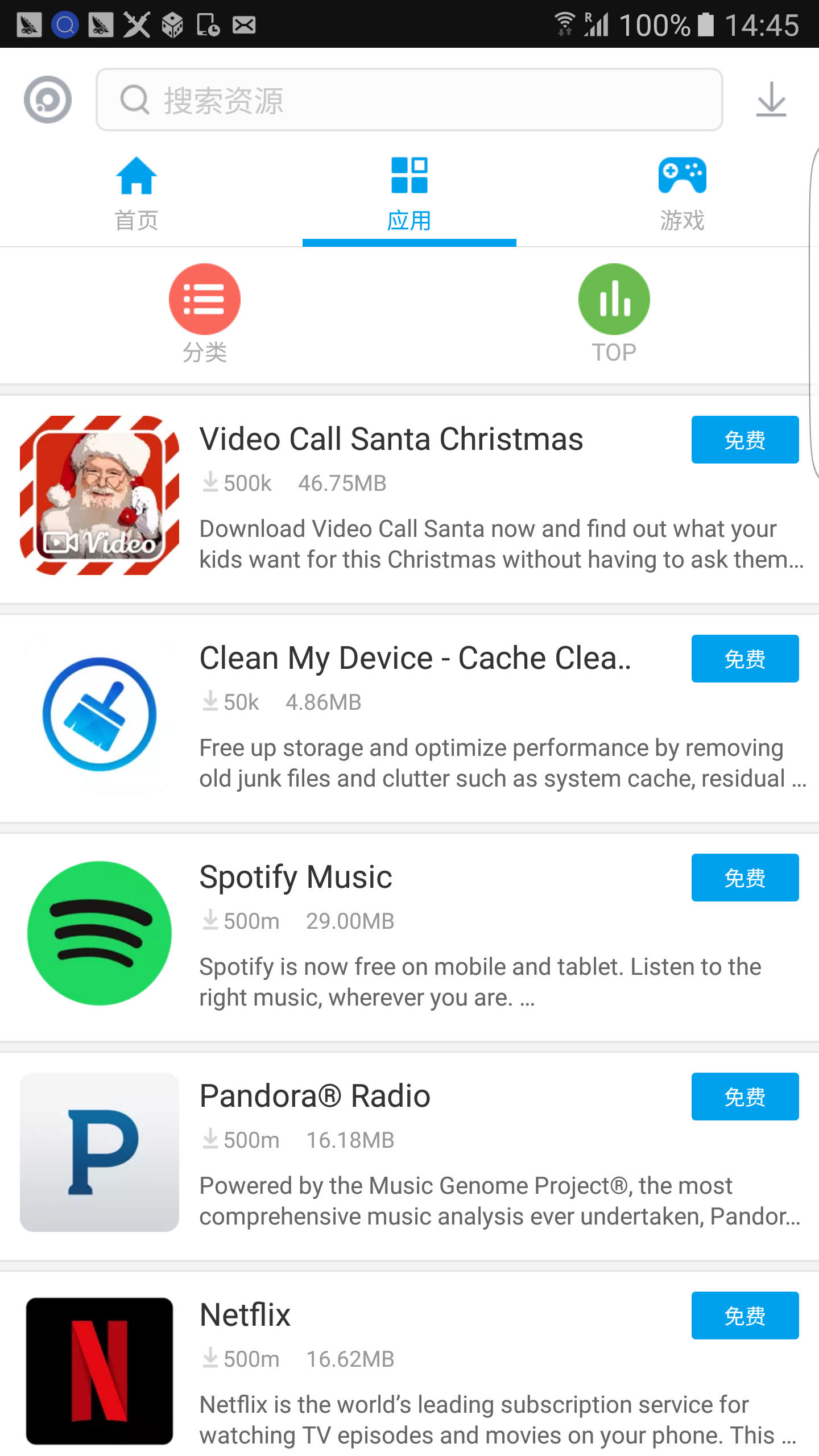The width and height of the screenshot is (819, 1456).
Task: Open the Netflix app listing
Action: coord(245,1316)
